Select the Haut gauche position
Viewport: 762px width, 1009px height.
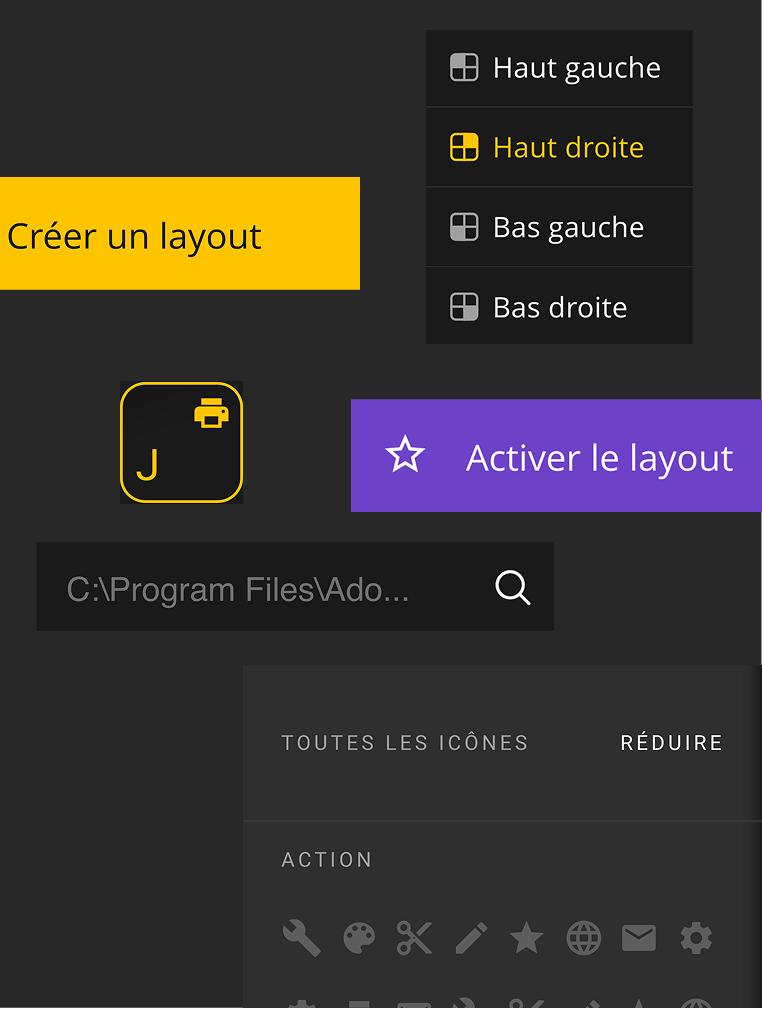tap(558, 68)
